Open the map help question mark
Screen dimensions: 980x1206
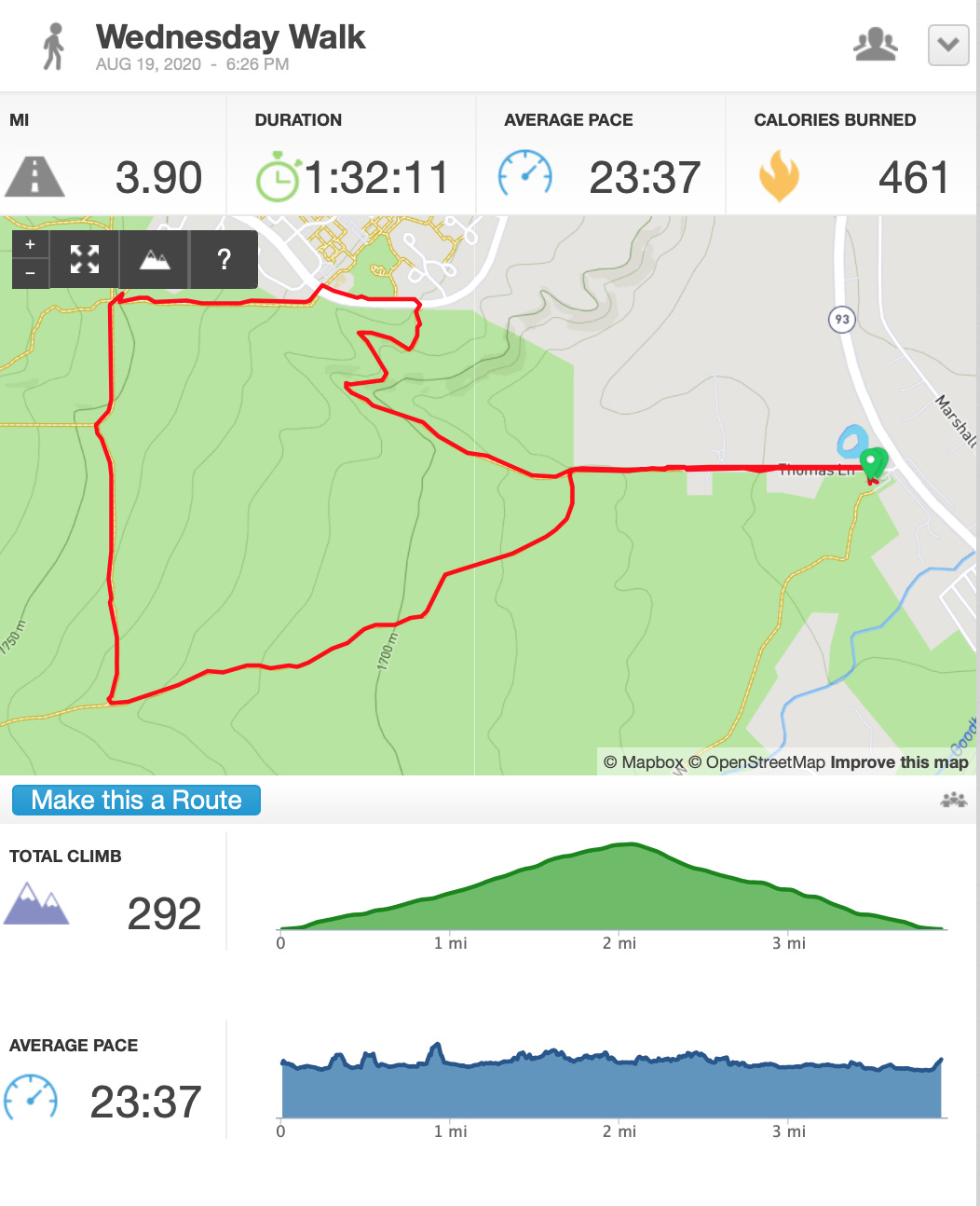coord(224,259)
